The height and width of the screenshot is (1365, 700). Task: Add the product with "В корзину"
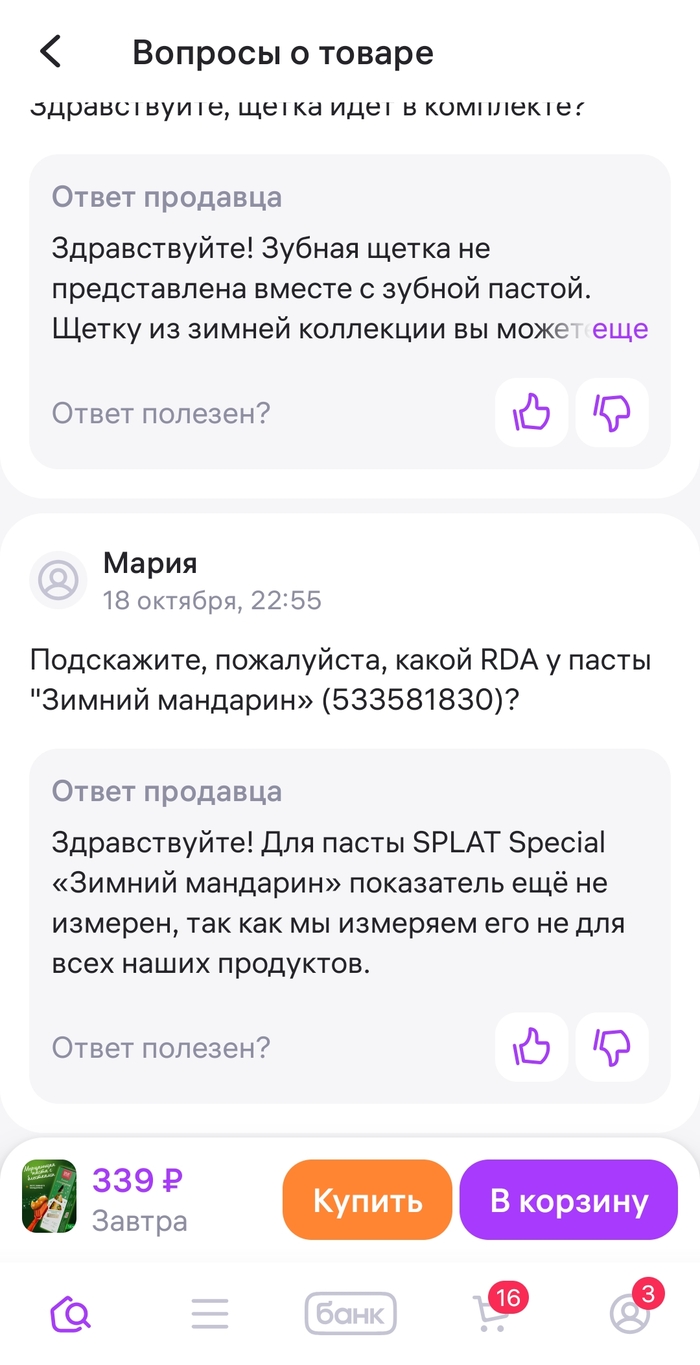[568, 1201]
